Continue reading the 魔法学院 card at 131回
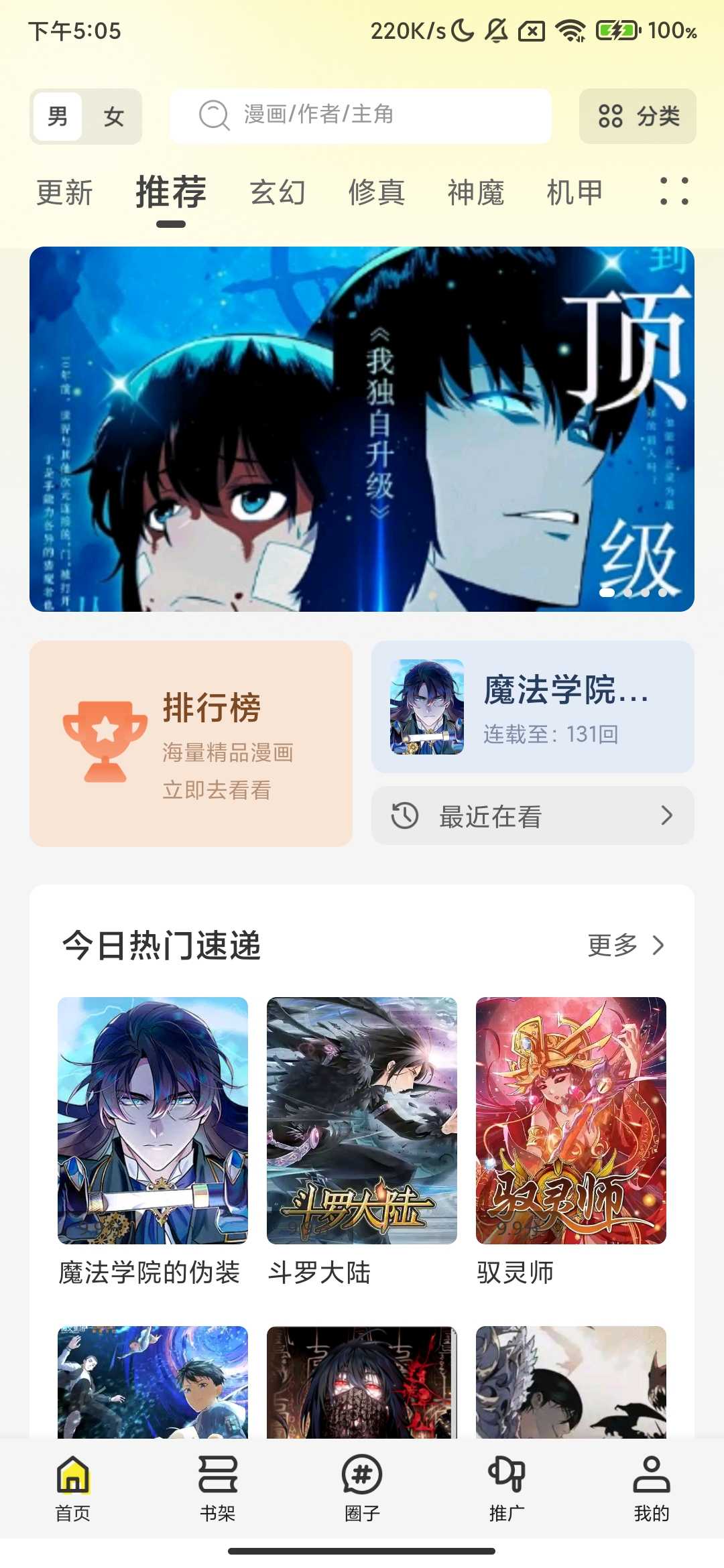This screenshot has width=724, height=1568. coord(533,707)
